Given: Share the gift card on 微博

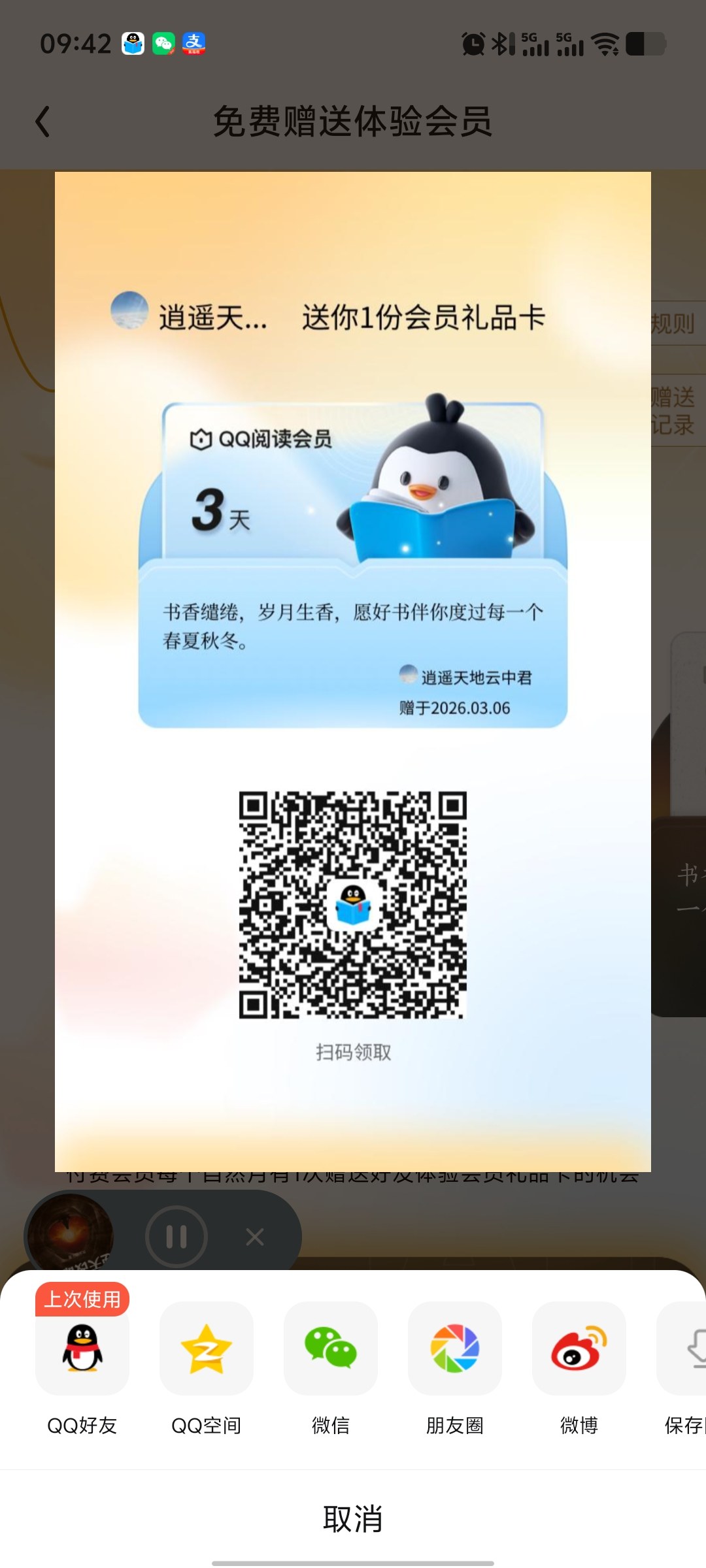Looking at the screenshot, I should click(x=579, y=1348).
